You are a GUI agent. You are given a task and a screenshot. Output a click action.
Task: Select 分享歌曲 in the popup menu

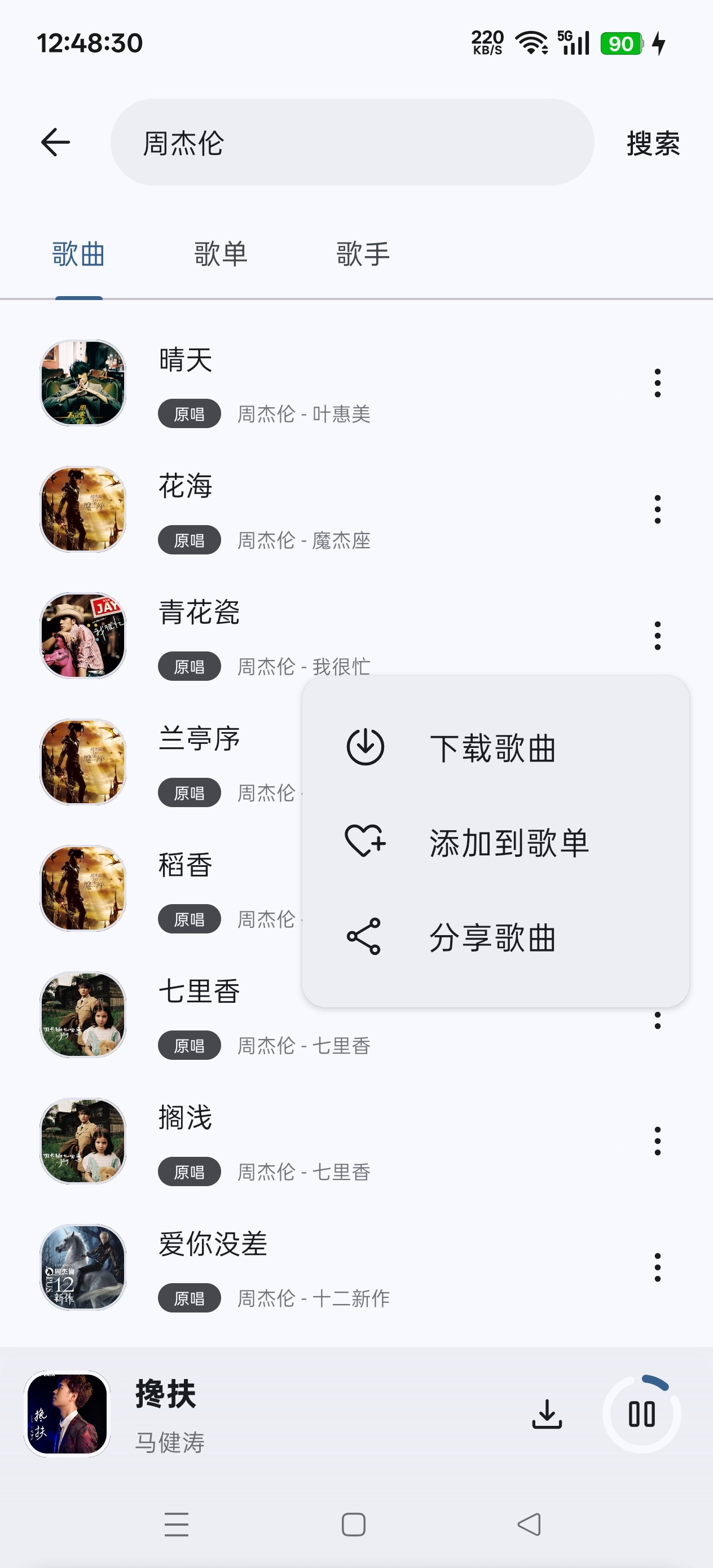click(492, 937)
